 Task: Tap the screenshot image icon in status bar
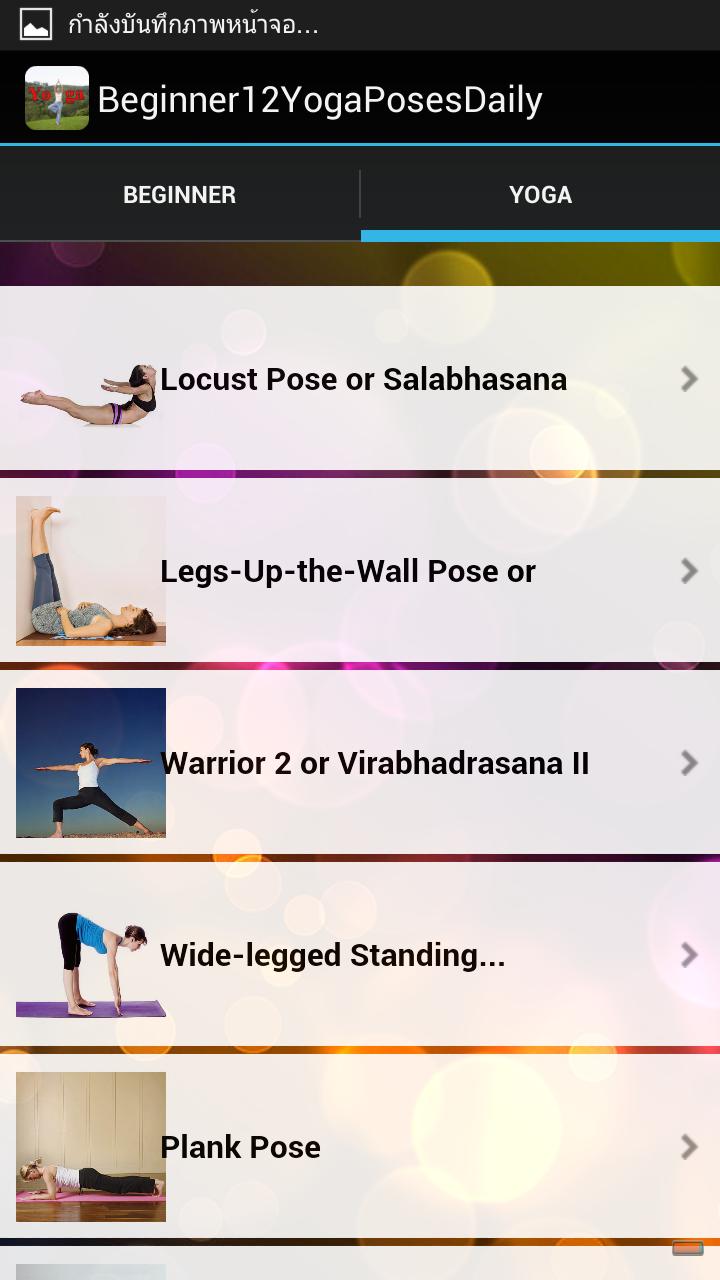(36, 25)
